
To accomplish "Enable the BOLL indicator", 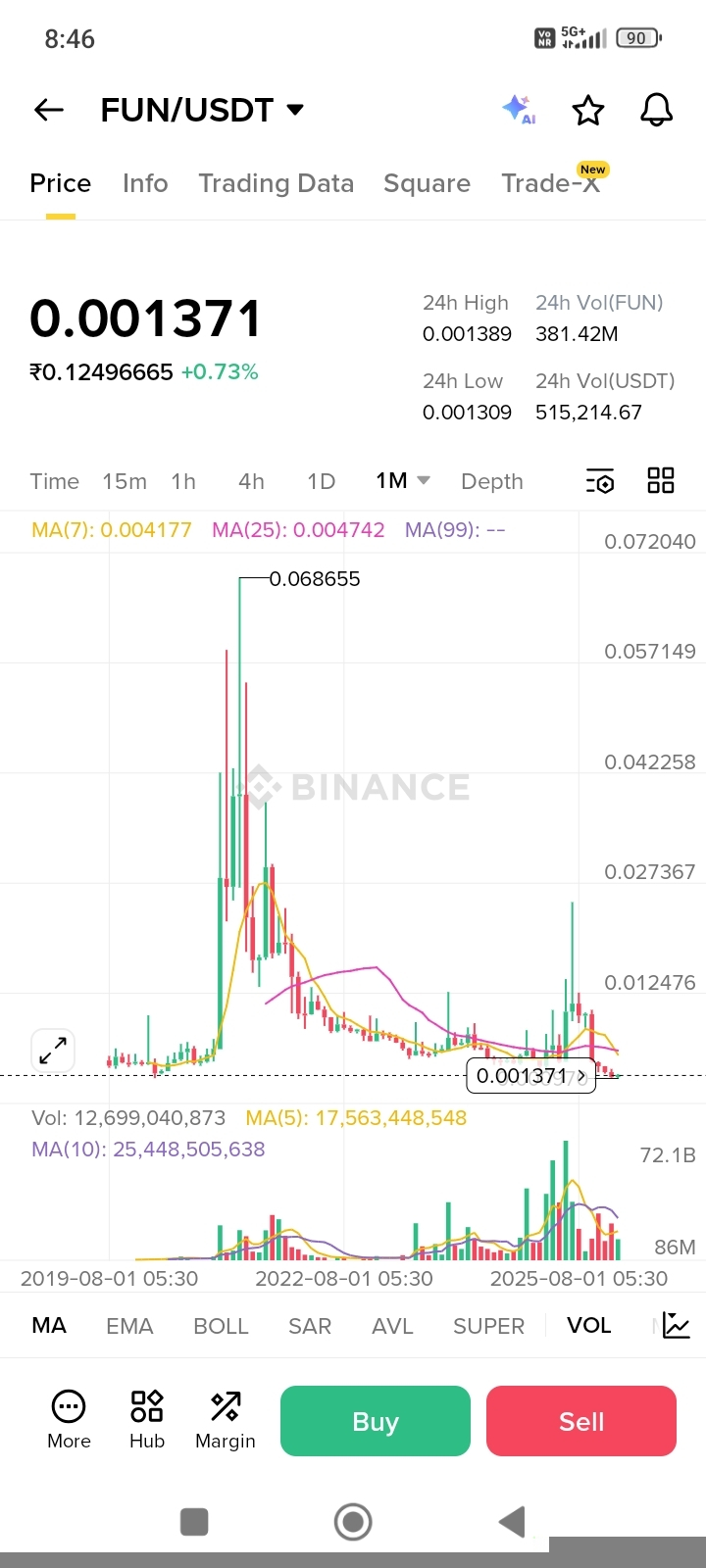I will [221, 1326].
